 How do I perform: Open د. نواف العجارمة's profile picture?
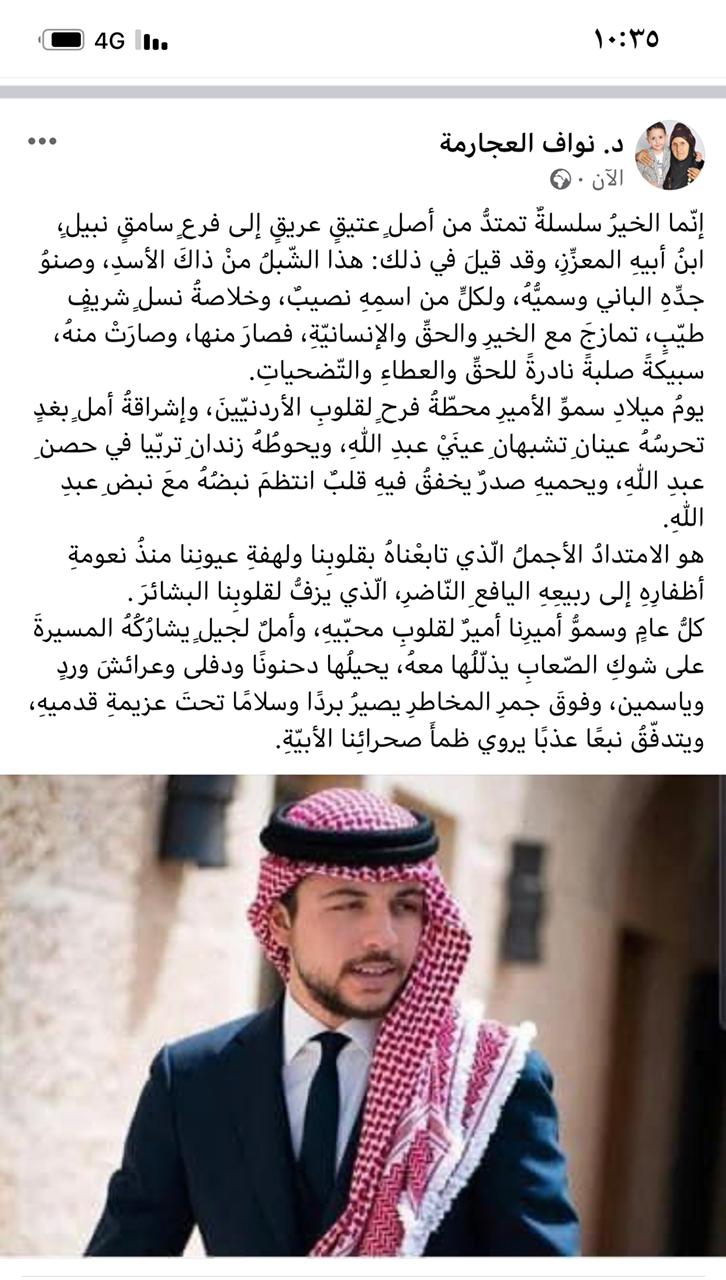coord(670,155)
